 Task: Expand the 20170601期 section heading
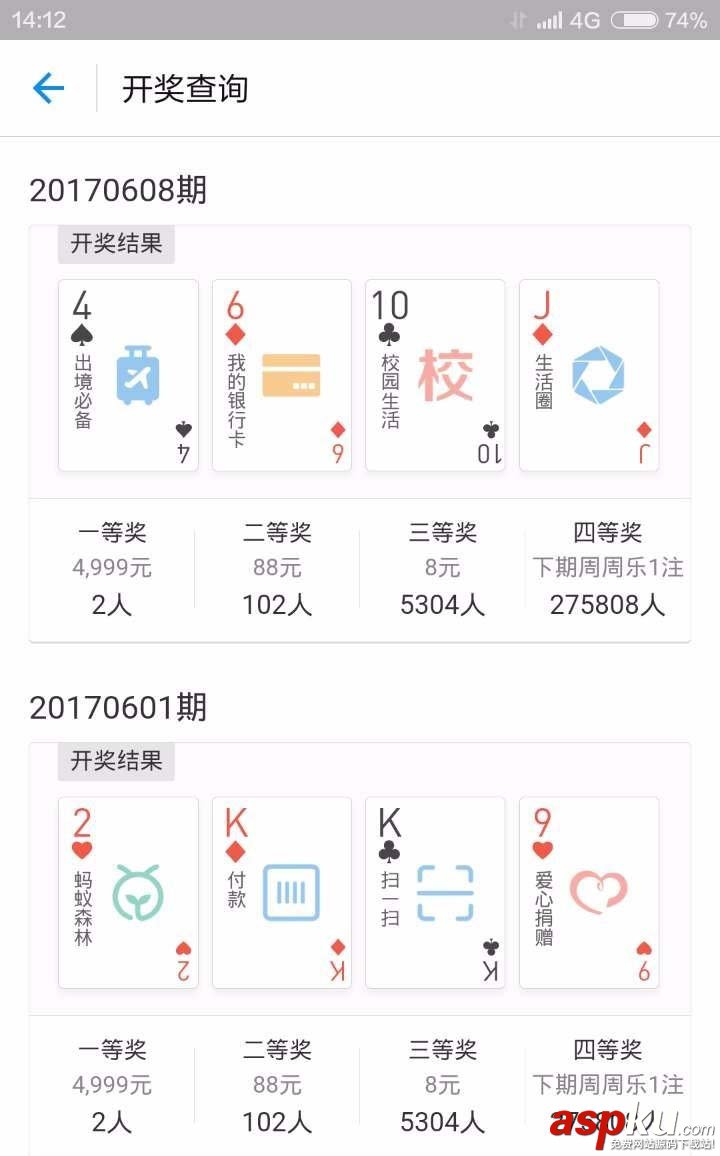pos(118,707)
